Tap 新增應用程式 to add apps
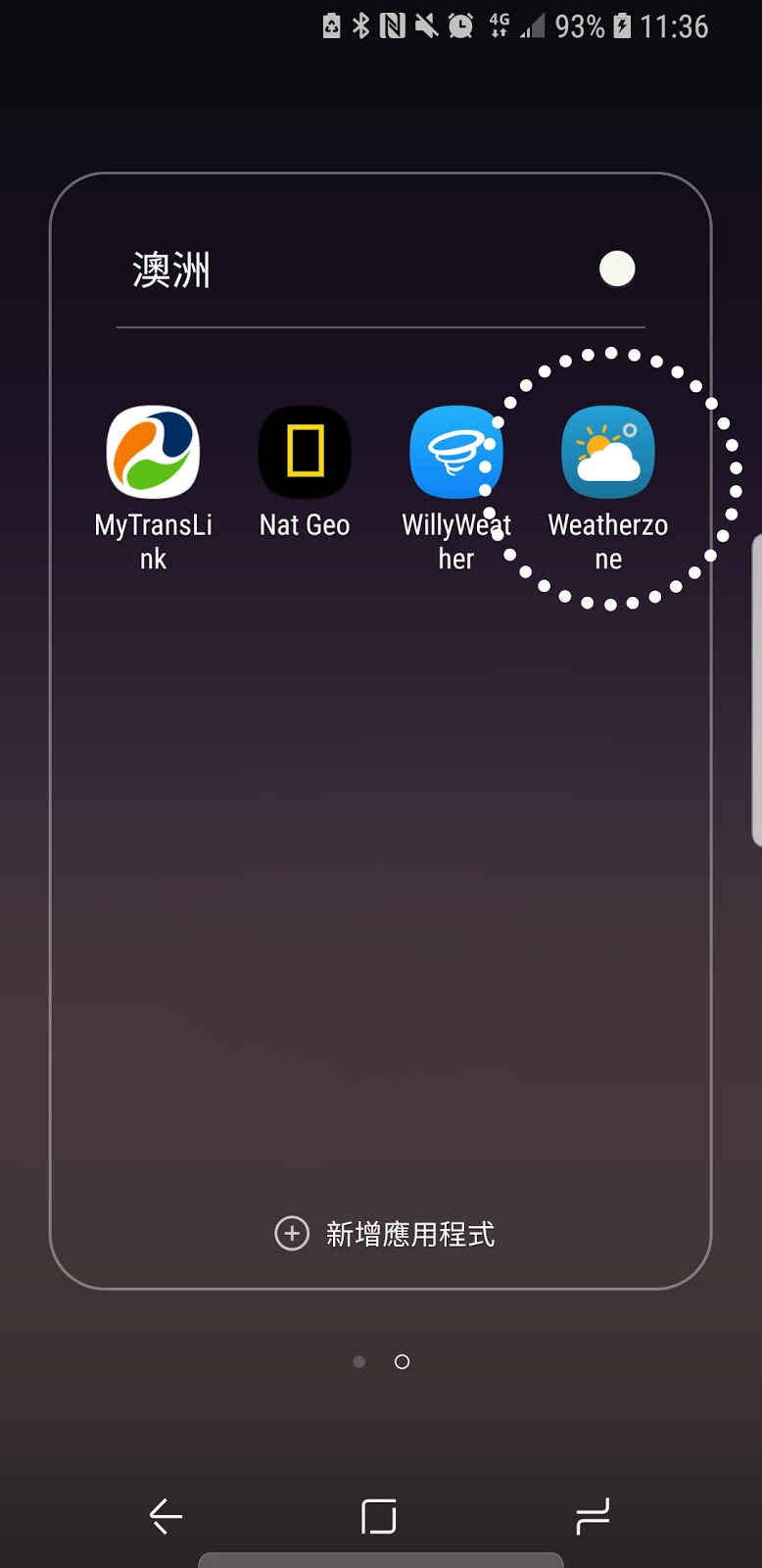Viewport: 762px width, 1568px height. tap(384, 1234)
